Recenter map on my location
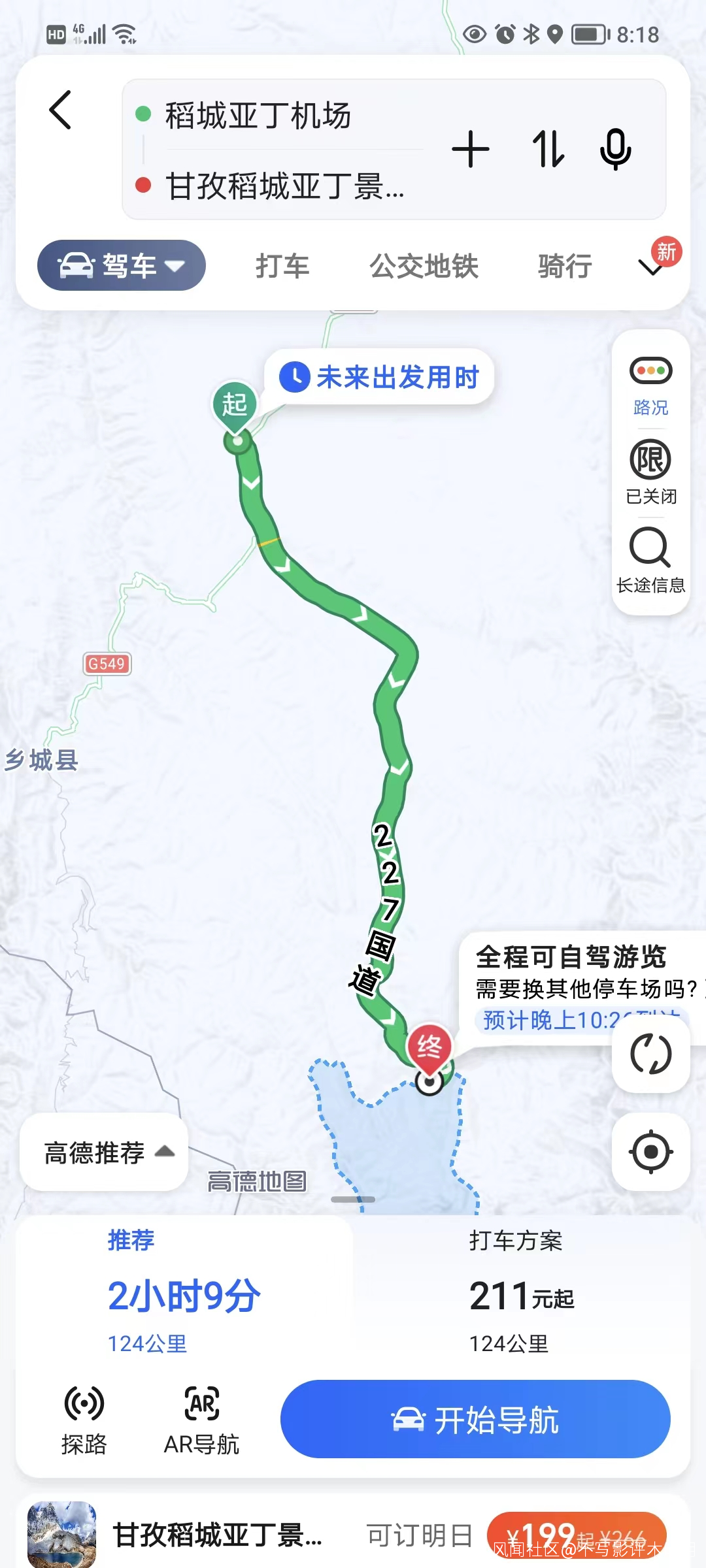This screenshot has width=706, height=1568. click(650, 1151)
